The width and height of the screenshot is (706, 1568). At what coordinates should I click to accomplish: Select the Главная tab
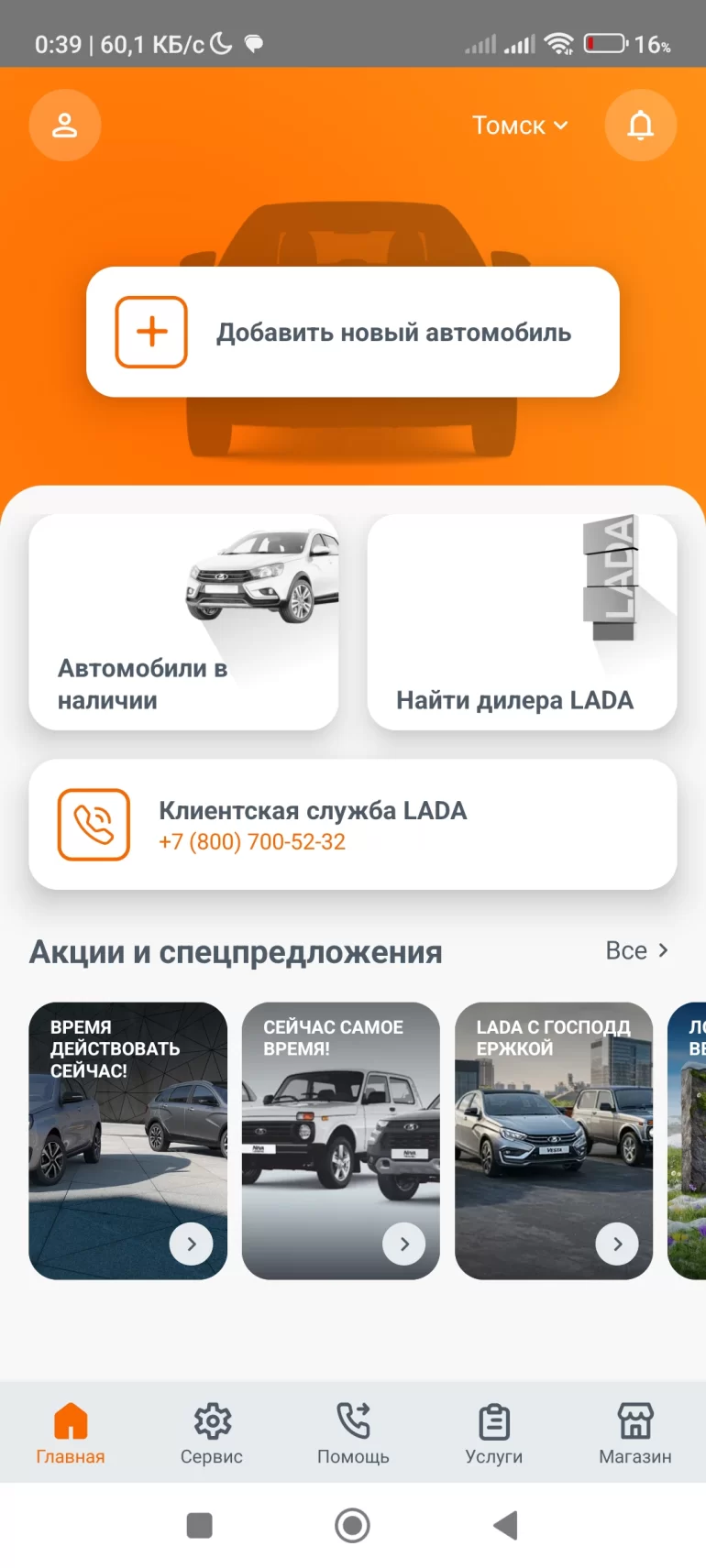[x=71, y=1433]
